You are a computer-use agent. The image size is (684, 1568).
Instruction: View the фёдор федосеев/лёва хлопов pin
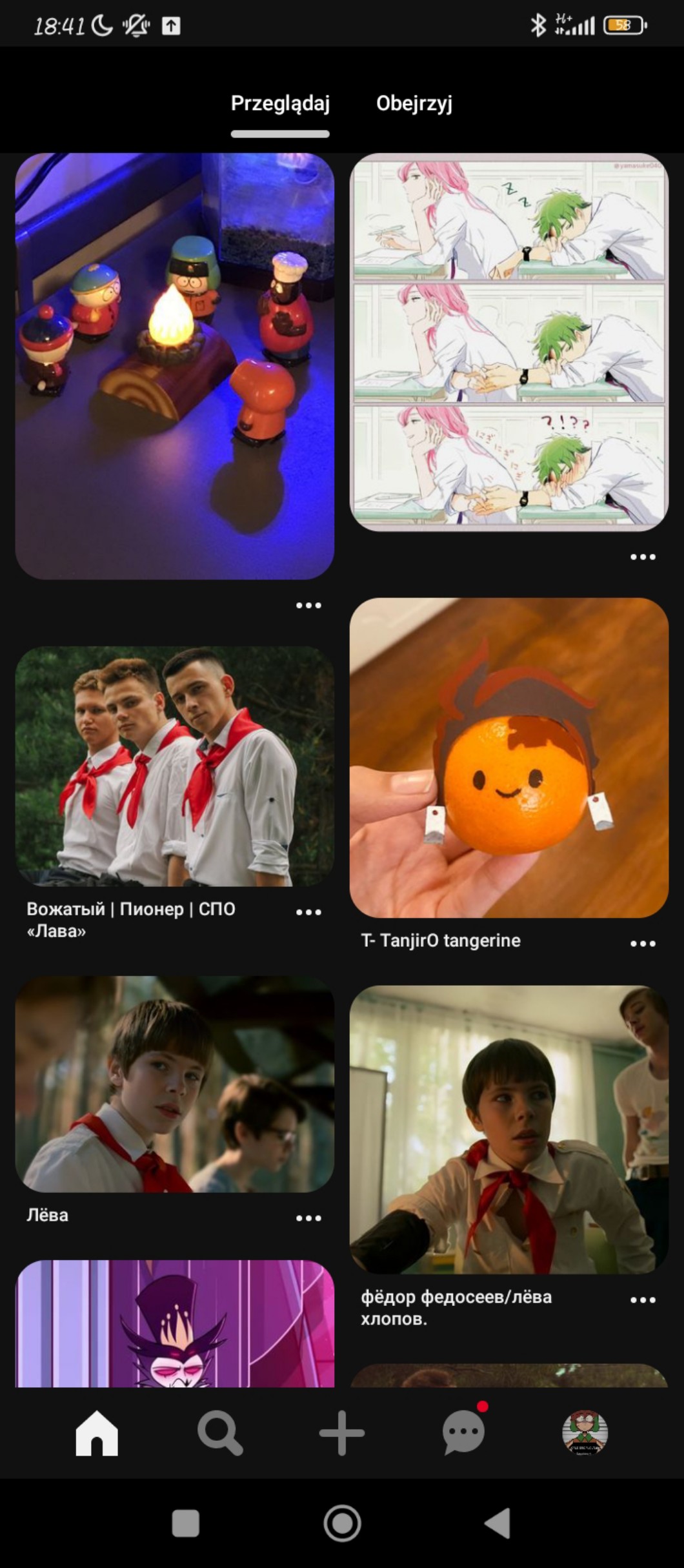[508, 1129]
